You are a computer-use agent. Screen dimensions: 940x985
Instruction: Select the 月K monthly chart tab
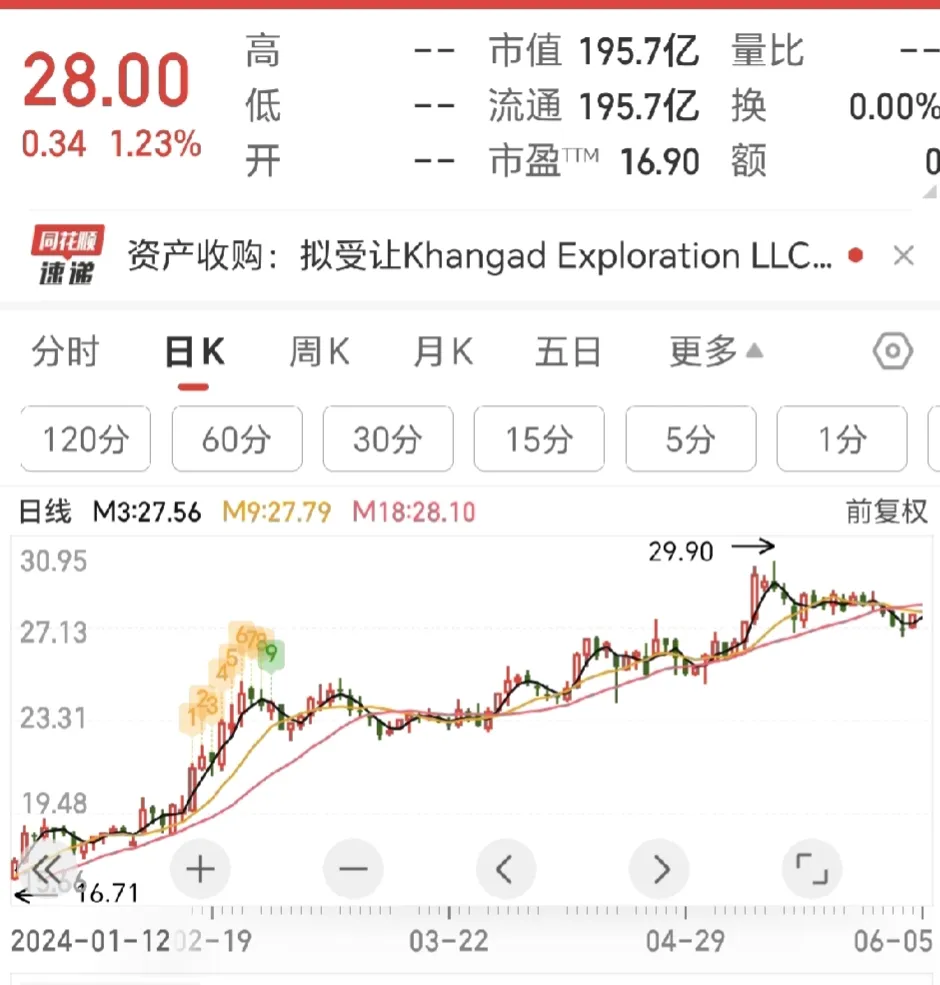tap(443, 352)
